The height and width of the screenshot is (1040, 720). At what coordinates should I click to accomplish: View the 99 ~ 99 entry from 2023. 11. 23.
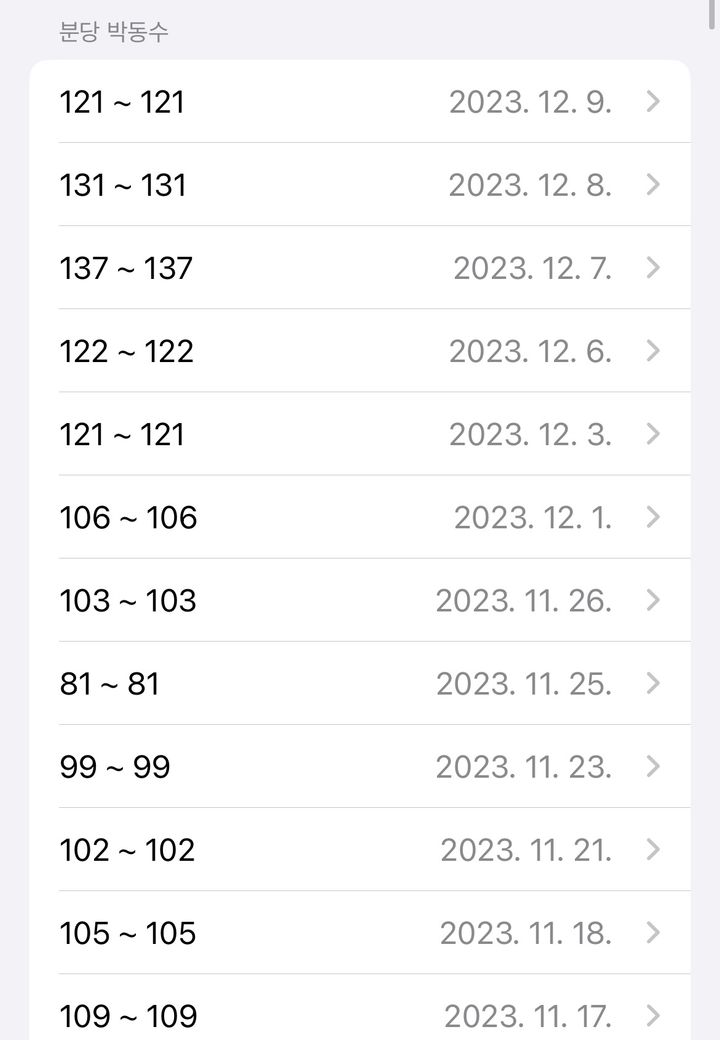click(360, 766)
